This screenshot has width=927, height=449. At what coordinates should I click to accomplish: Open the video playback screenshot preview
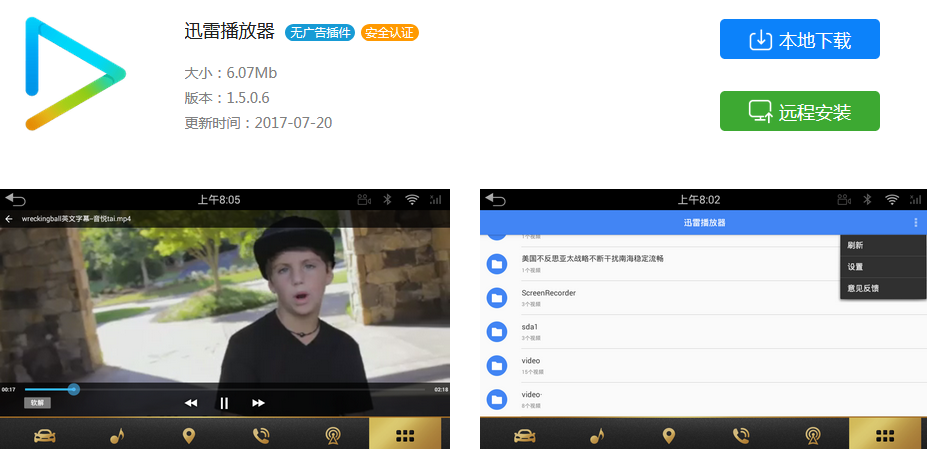[225, 318]
